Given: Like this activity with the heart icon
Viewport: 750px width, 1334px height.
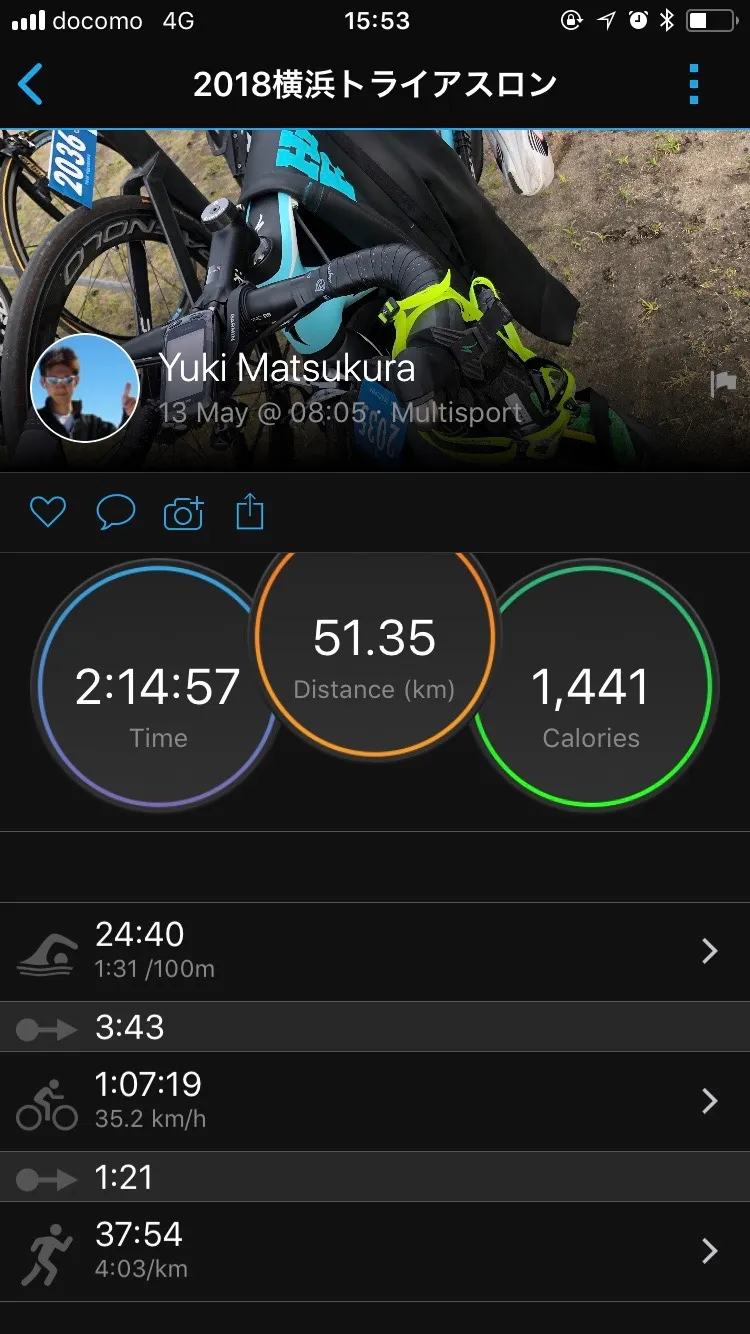Looking at the screenshot, I should point(47,513).
